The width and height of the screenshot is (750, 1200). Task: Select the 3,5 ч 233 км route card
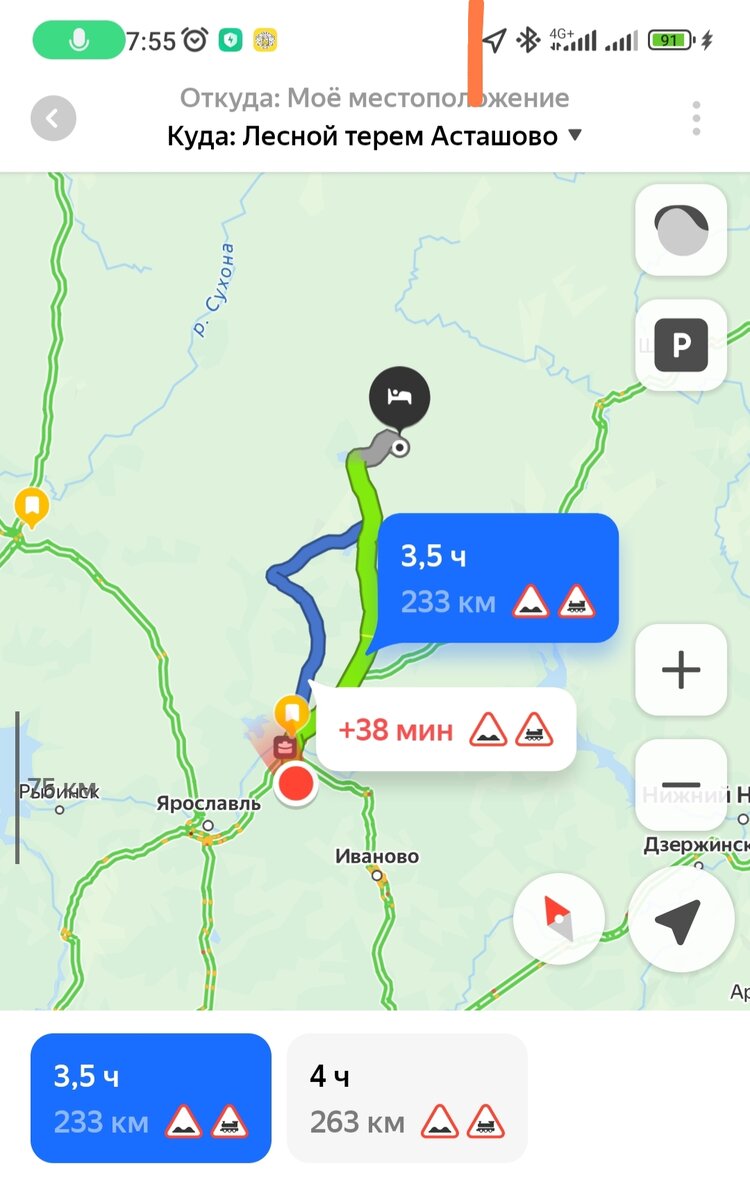pos(151,1098)
